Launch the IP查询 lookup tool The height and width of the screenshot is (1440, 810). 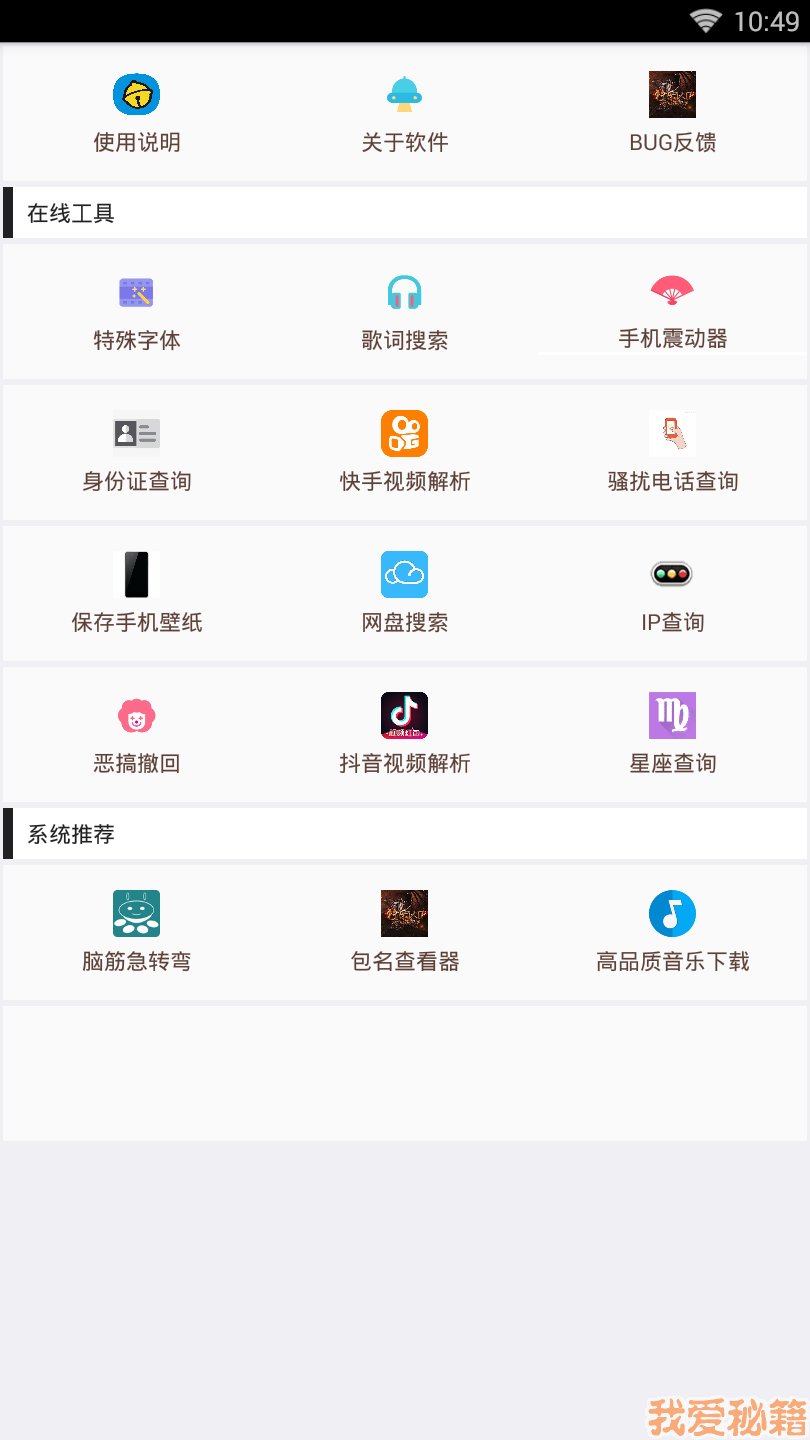(672, 593)
